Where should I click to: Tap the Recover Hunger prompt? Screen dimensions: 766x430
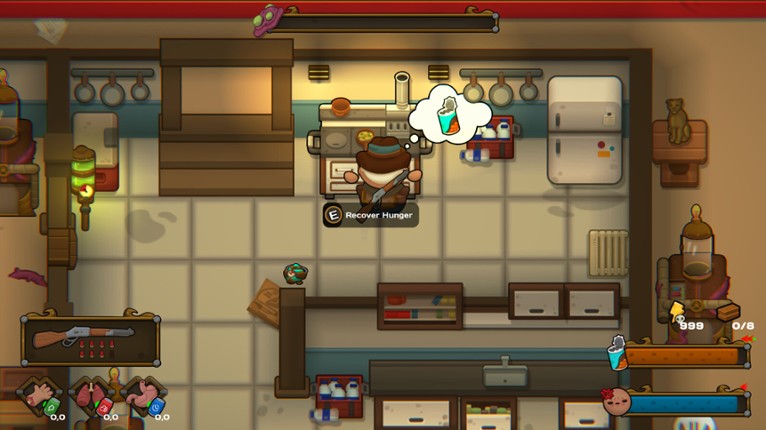(x=369, y=214)
